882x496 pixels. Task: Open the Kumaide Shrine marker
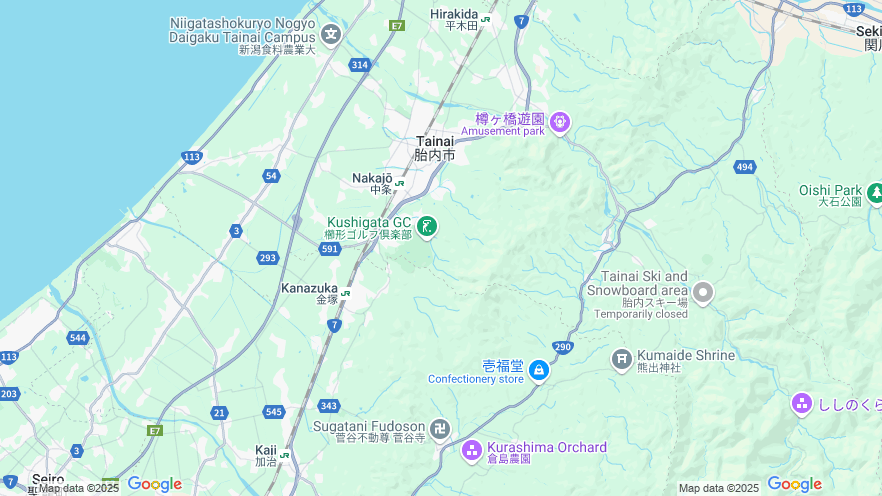tap(622, 357)
